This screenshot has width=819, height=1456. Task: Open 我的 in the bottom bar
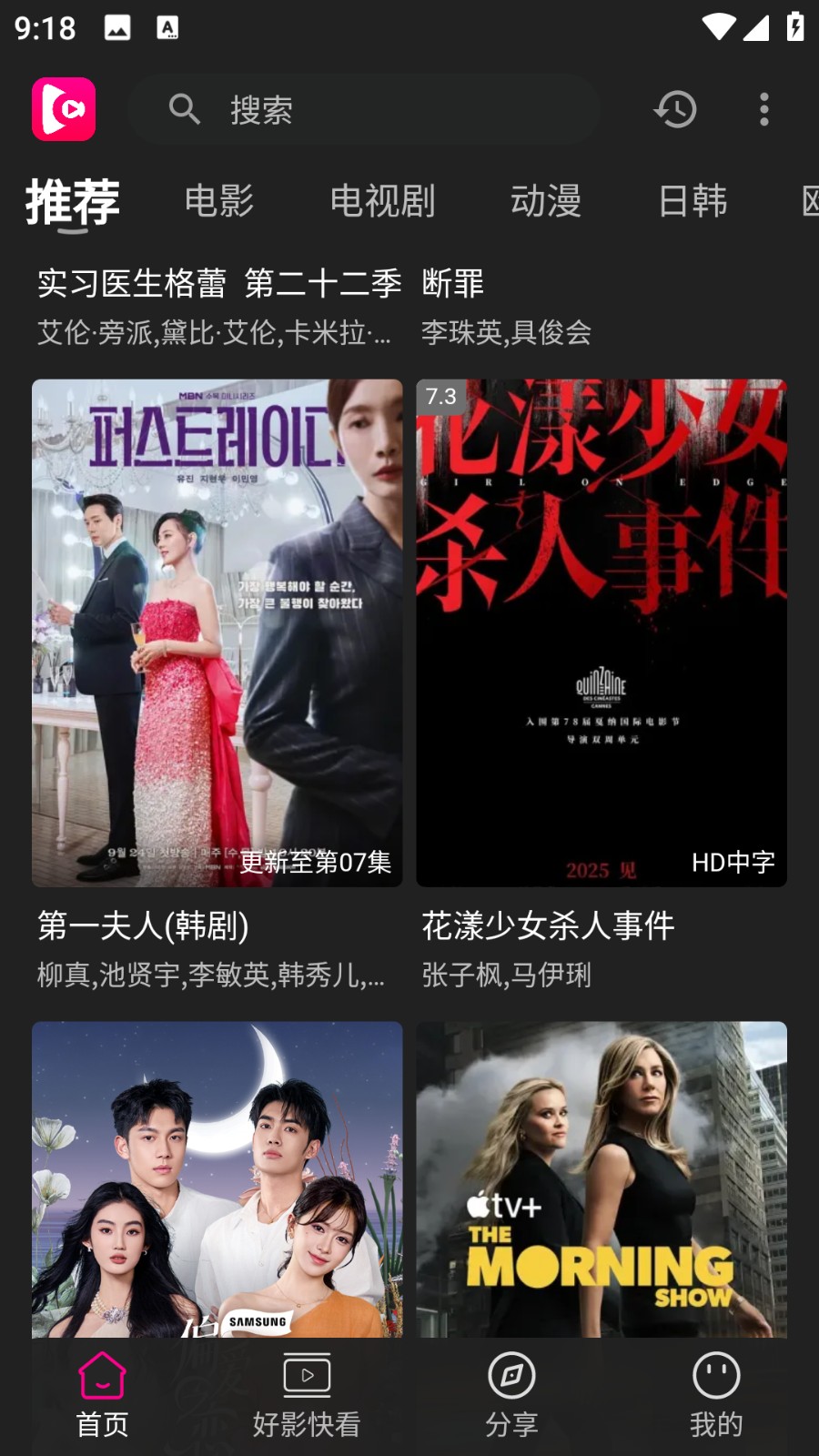coord(716,1394)
